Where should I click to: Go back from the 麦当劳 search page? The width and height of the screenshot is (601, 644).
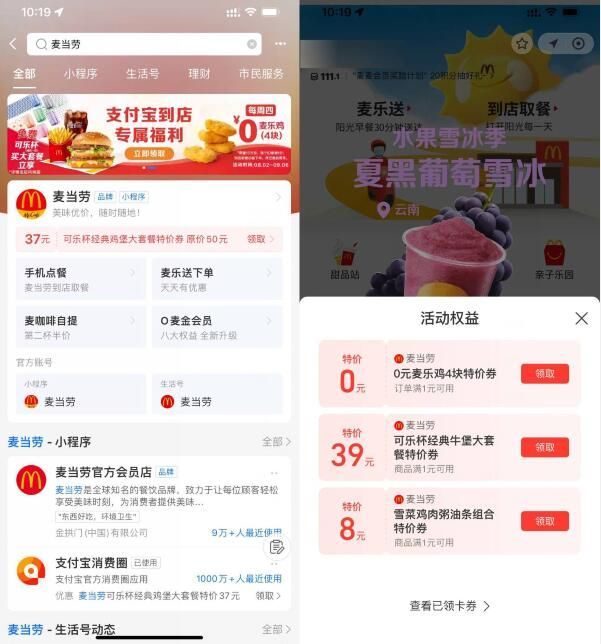13,44
